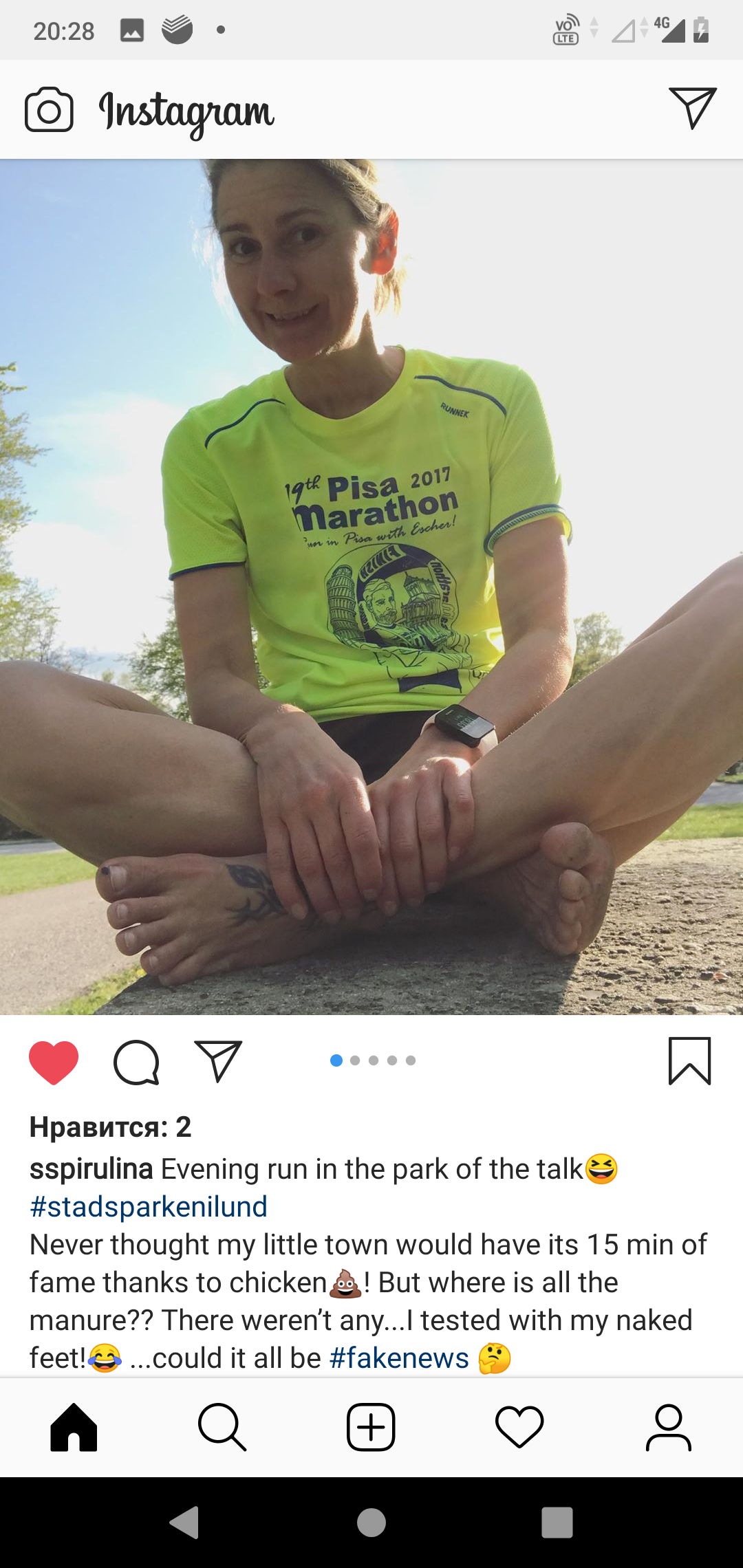This screenshot has height=1568, width=743.
Task: Unlike the post with the red heart
Action: pyautogui.click(x=54, y=1063)
